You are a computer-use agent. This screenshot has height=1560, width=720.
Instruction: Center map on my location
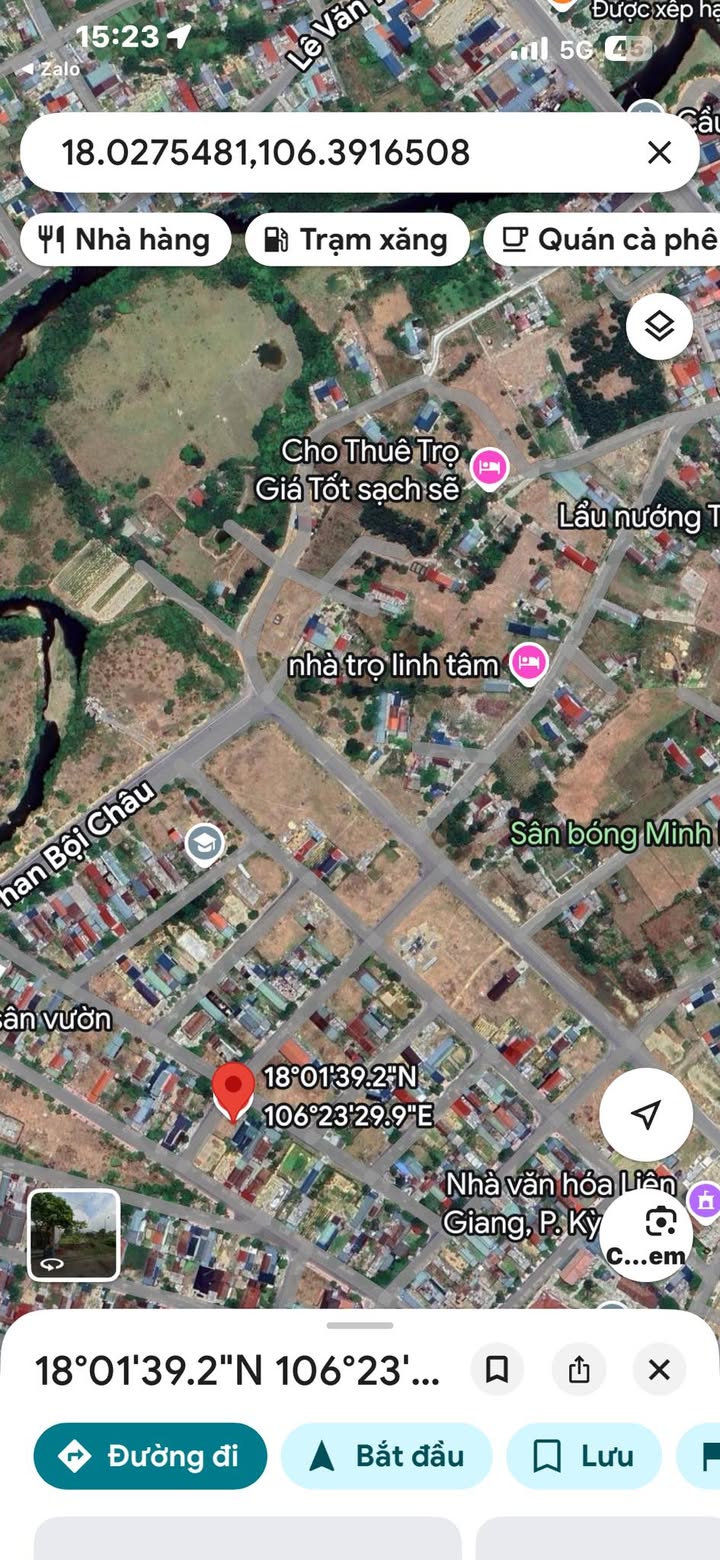646,1114
